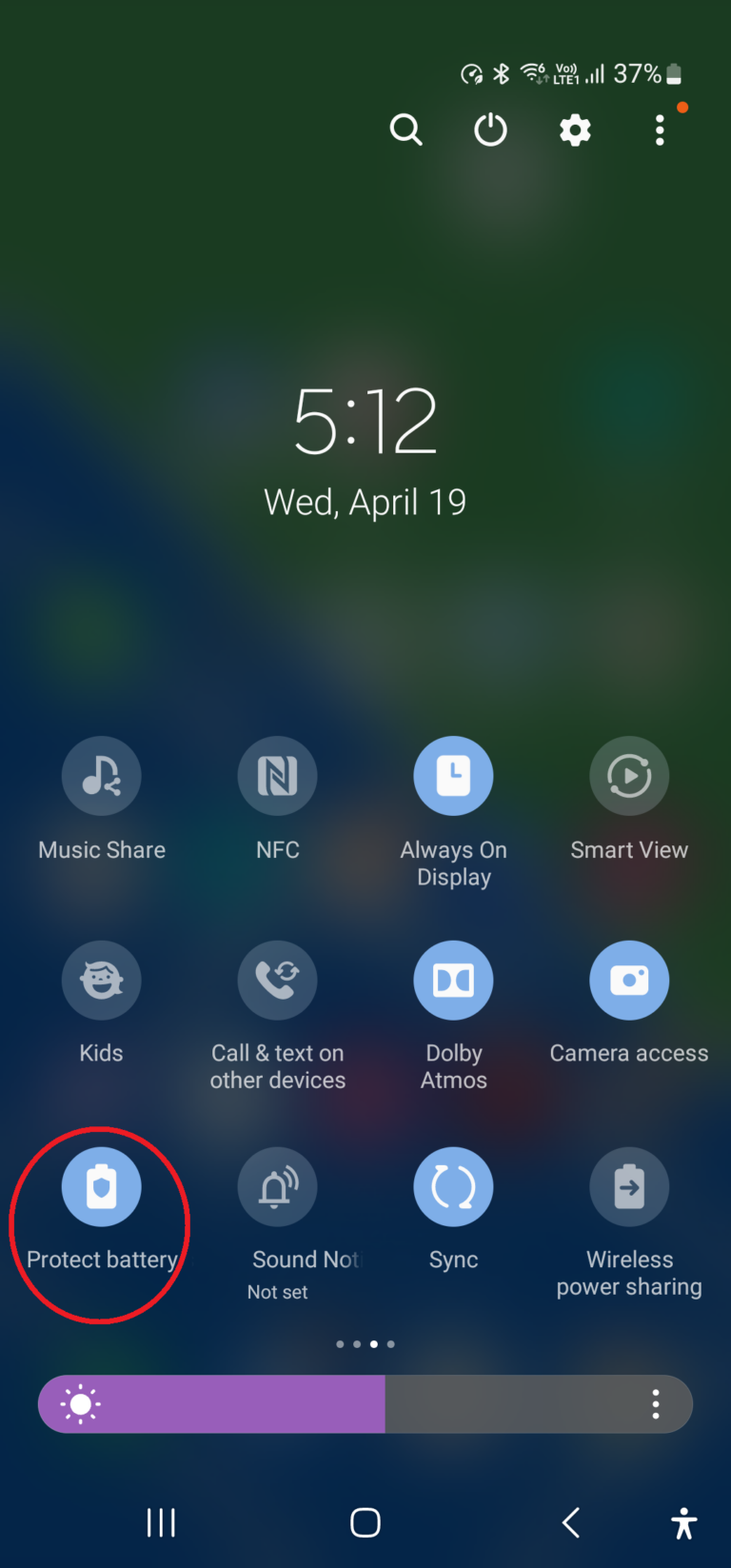The image size is (731, 1568).
Task: Toggle Dolby Atmos
Action: coord(453,980)
